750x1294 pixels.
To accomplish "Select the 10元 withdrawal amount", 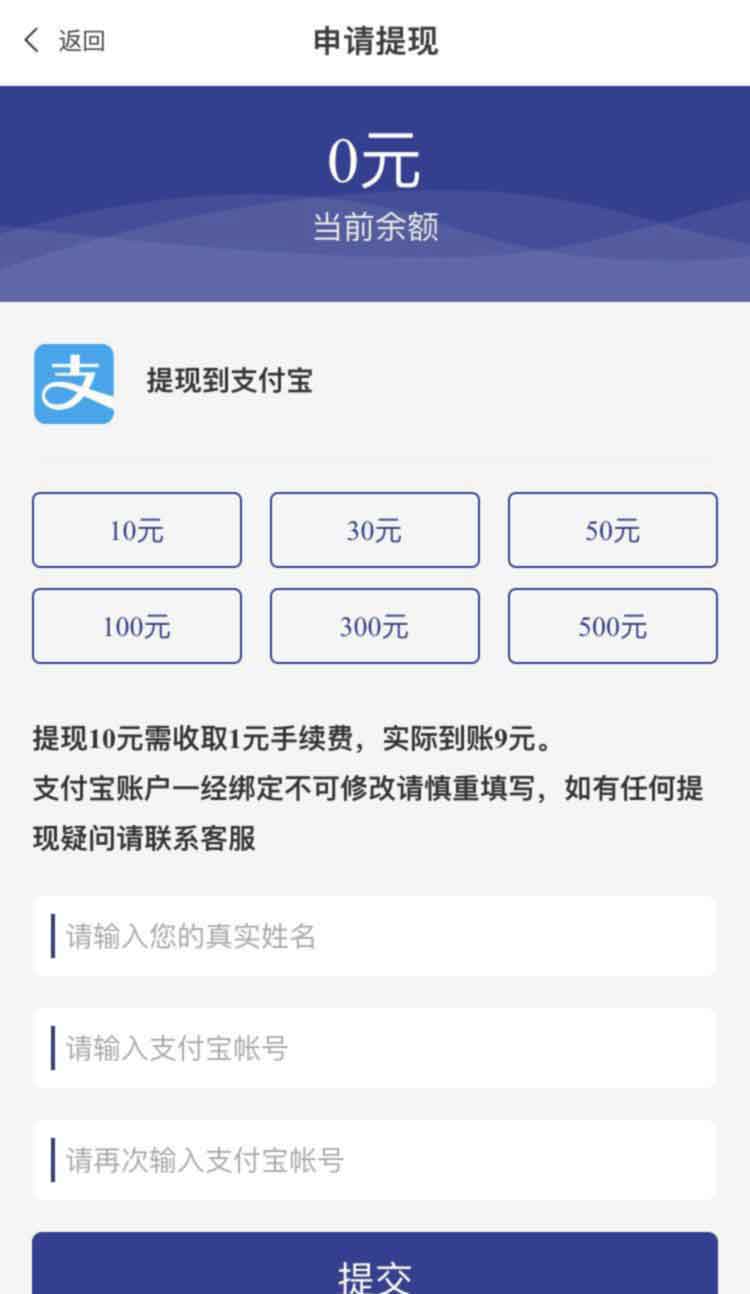I will (137, 530).
